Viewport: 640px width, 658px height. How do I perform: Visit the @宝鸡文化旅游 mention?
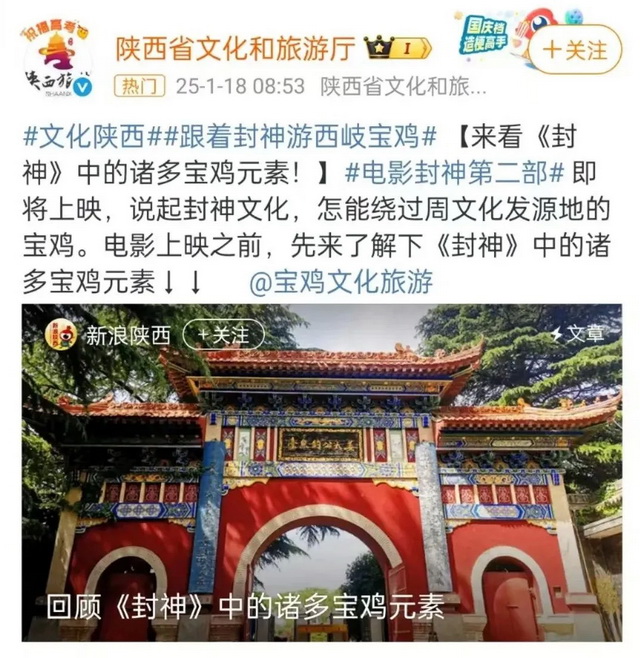pos(340,283)
